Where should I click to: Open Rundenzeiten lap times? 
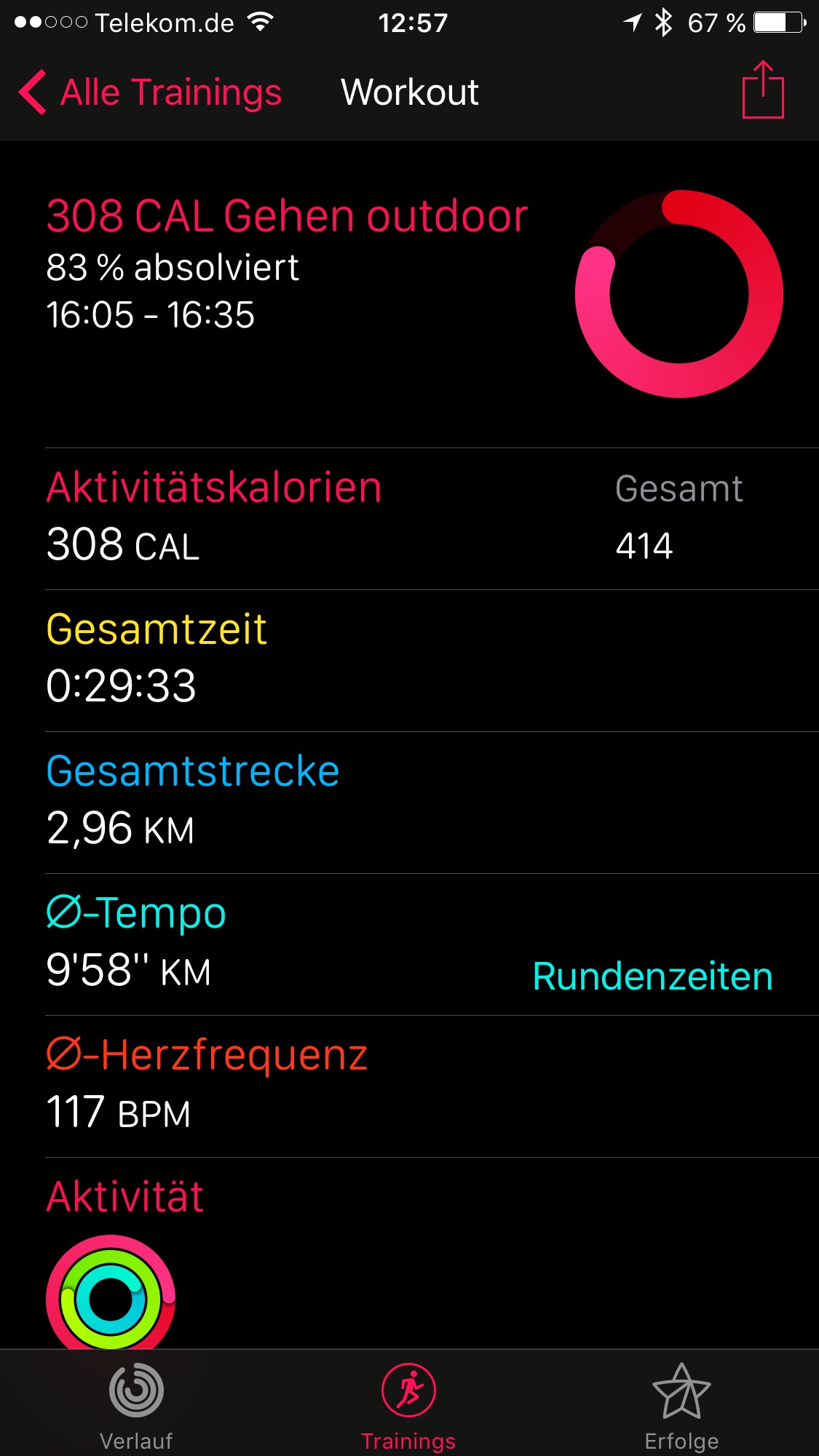tap(652, 976)
